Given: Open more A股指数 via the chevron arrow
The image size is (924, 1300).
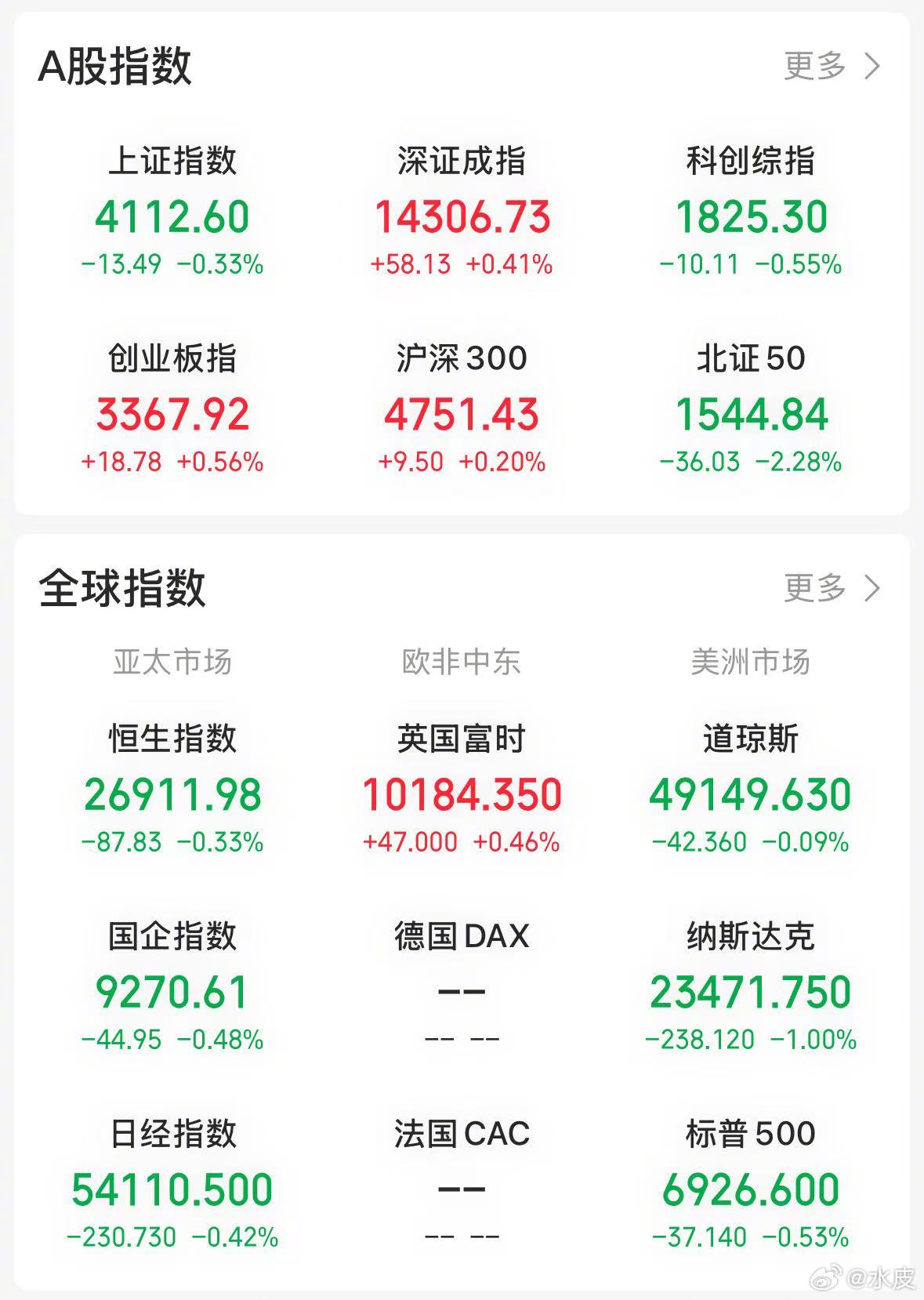Looking at the screenshot, I should tap(872, 67).
